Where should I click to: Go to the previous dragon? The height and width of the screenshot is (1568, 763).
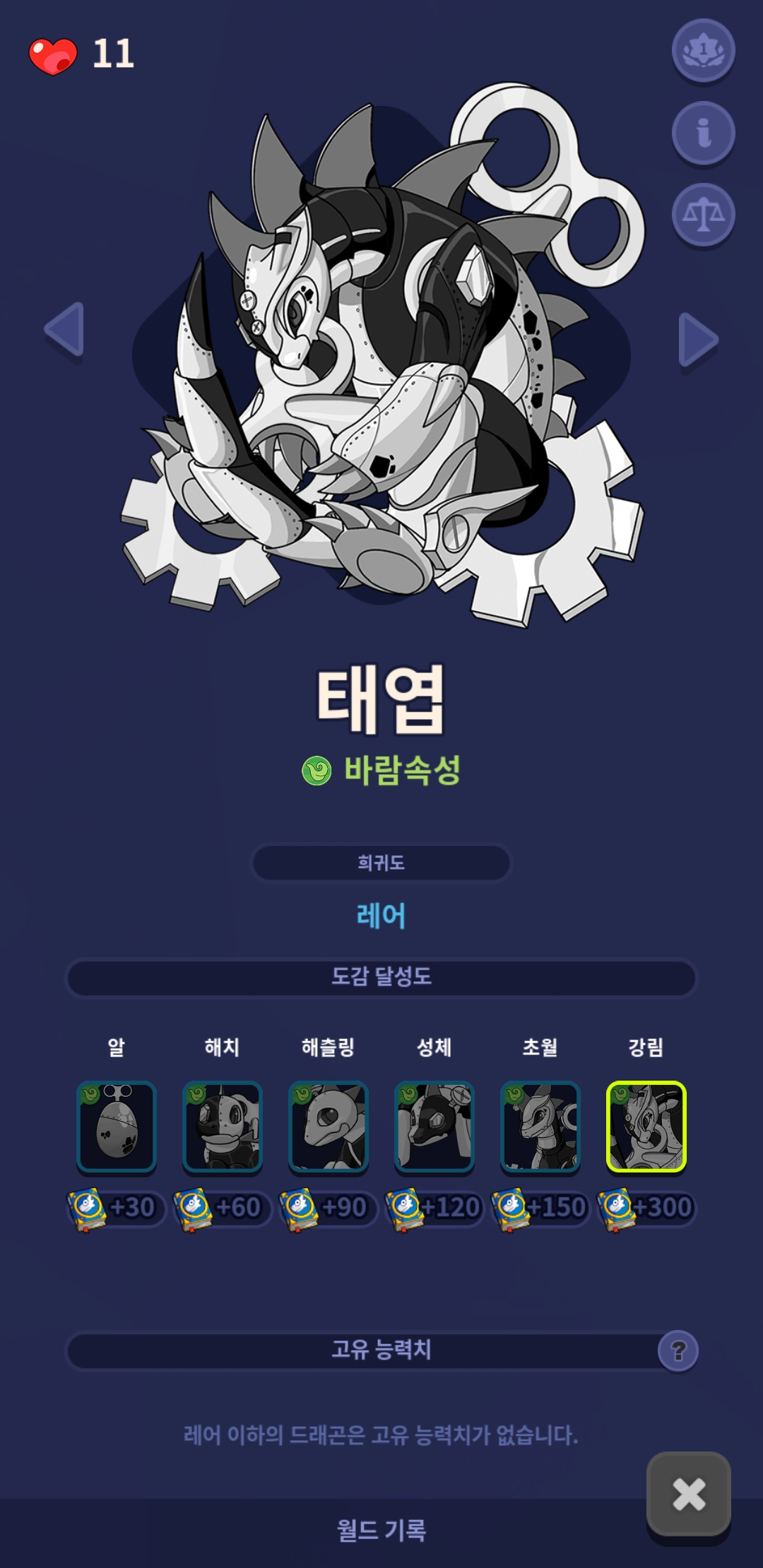point(65,330)
